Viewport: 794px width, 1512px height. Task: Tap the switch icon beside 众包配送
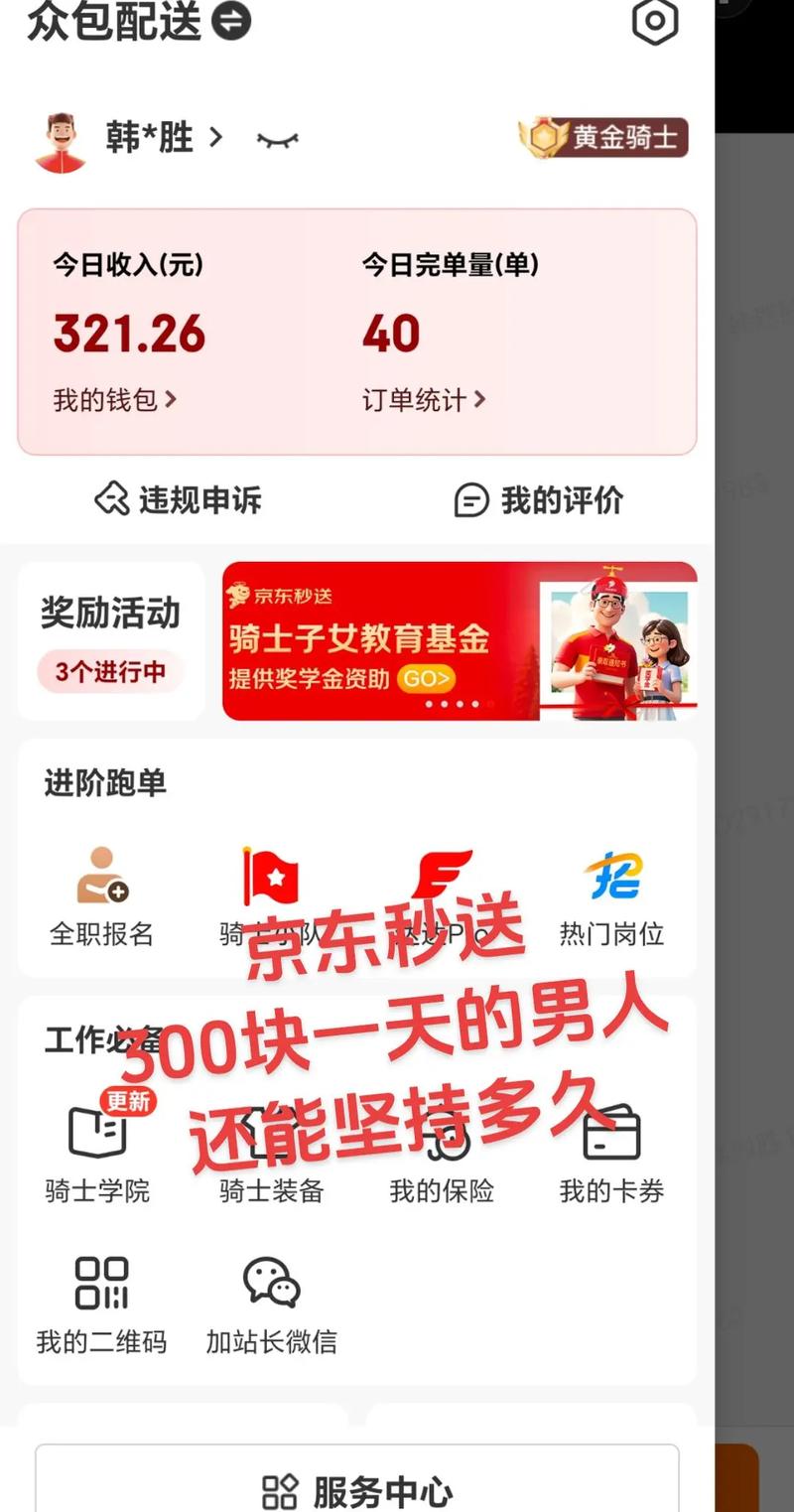pos(231,21)
